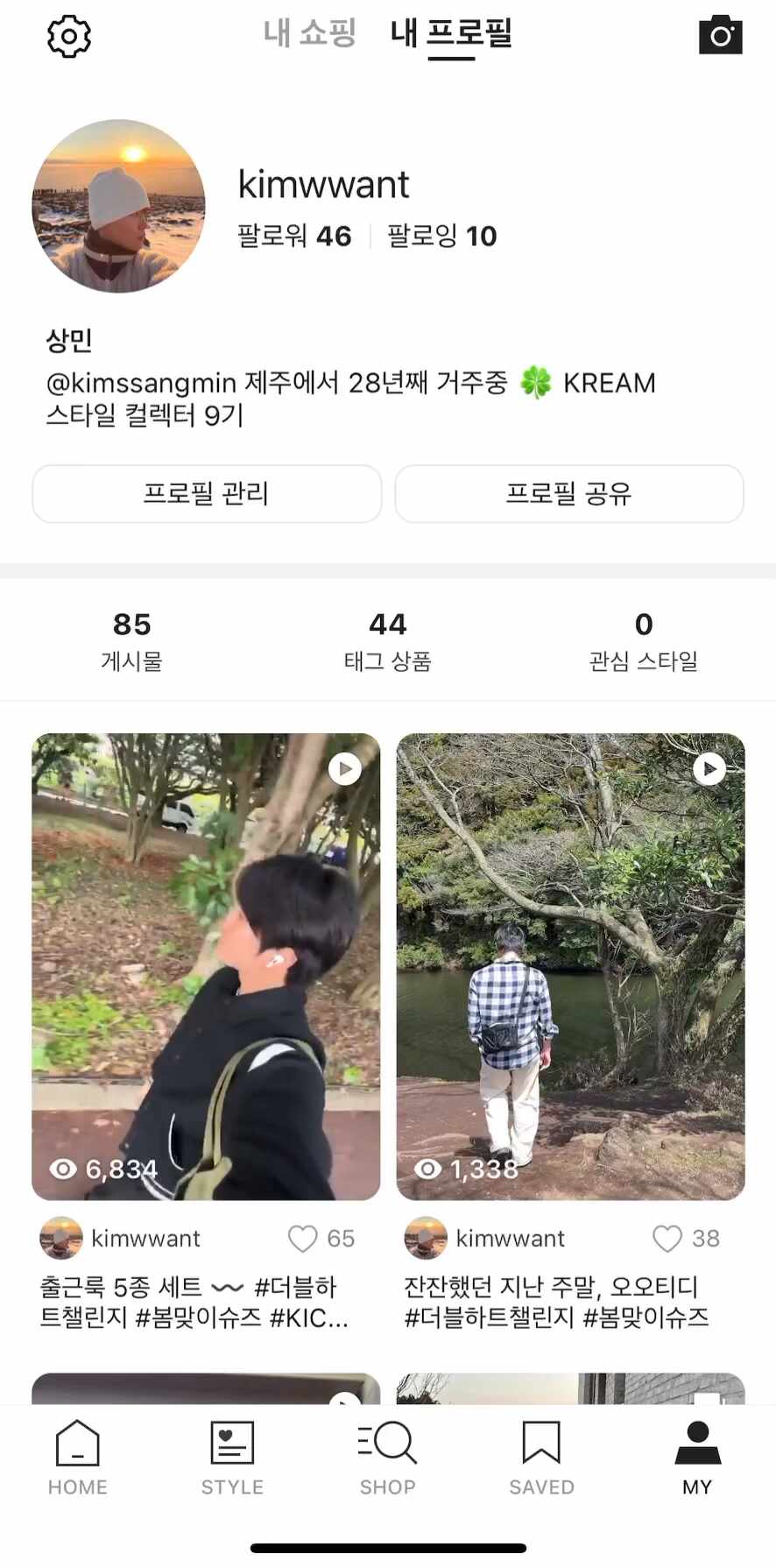Like the 잔잔했던 지난 주말 post

tap(667, 1239)
